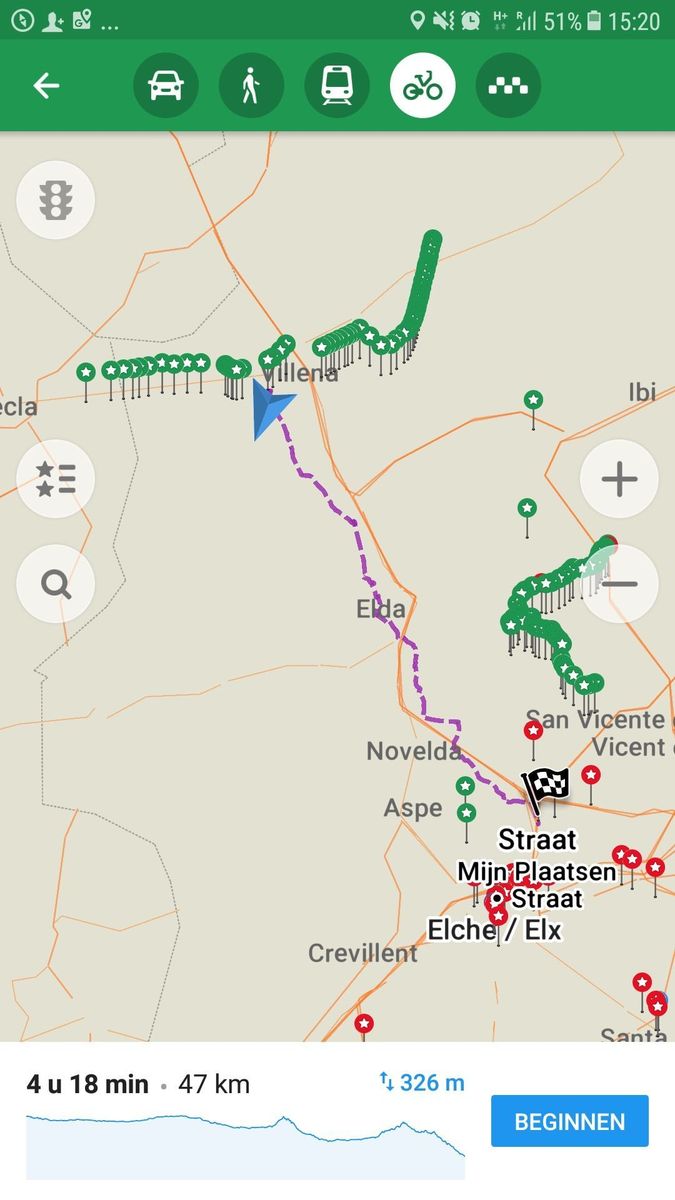Open map search with magnifier icon

pyautogui.click(x=56, y=583)
